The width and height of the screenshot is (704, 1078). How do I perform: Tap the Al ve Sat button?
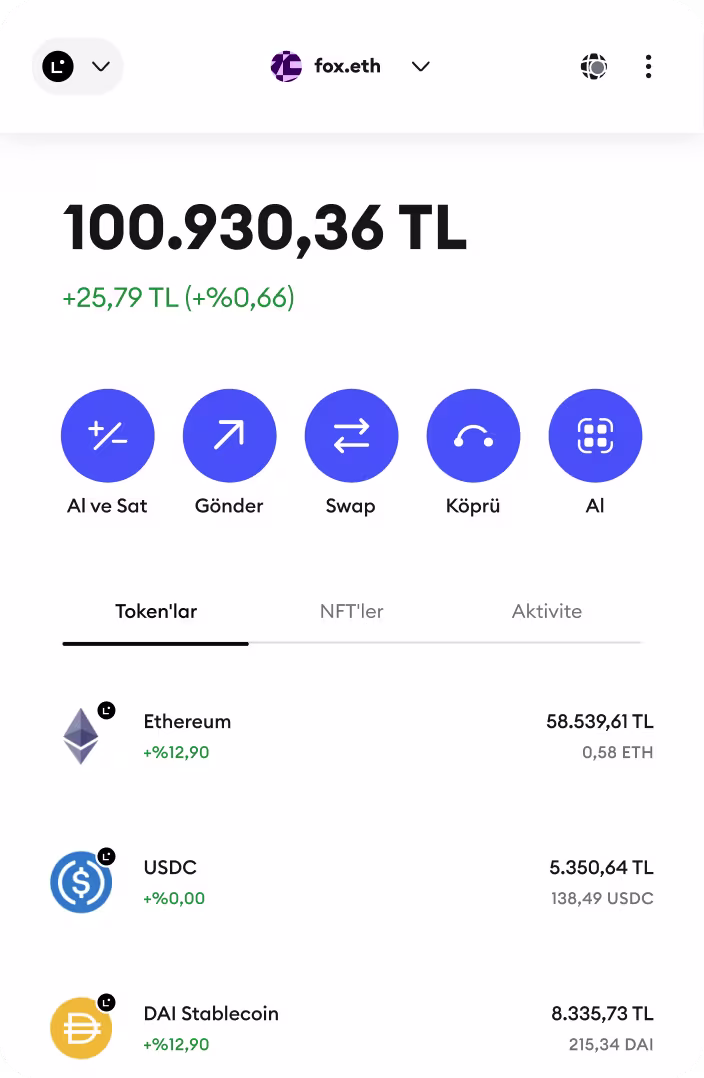[107, 436]
